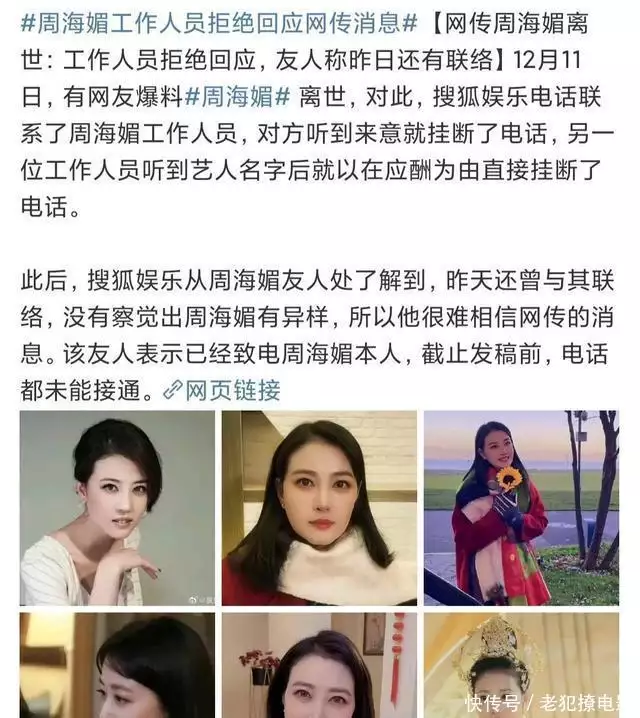Image resolution: width=640 pixels, height=718 pixels.
Task: Open the 网页链接 web link
Action: click(x=222, y=389)
